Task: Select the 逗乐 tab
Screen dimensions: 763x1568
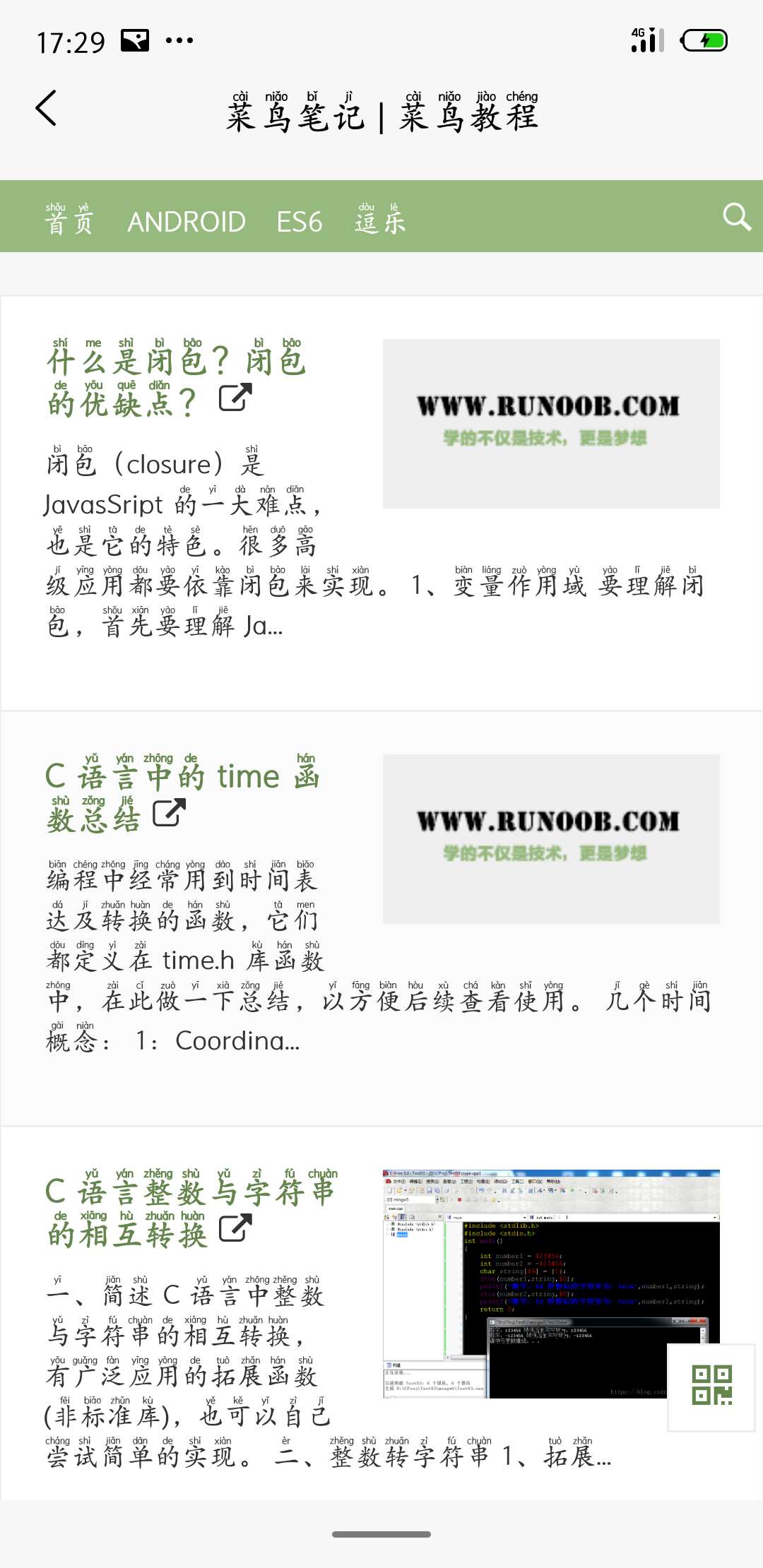Action: click(380, 220)
